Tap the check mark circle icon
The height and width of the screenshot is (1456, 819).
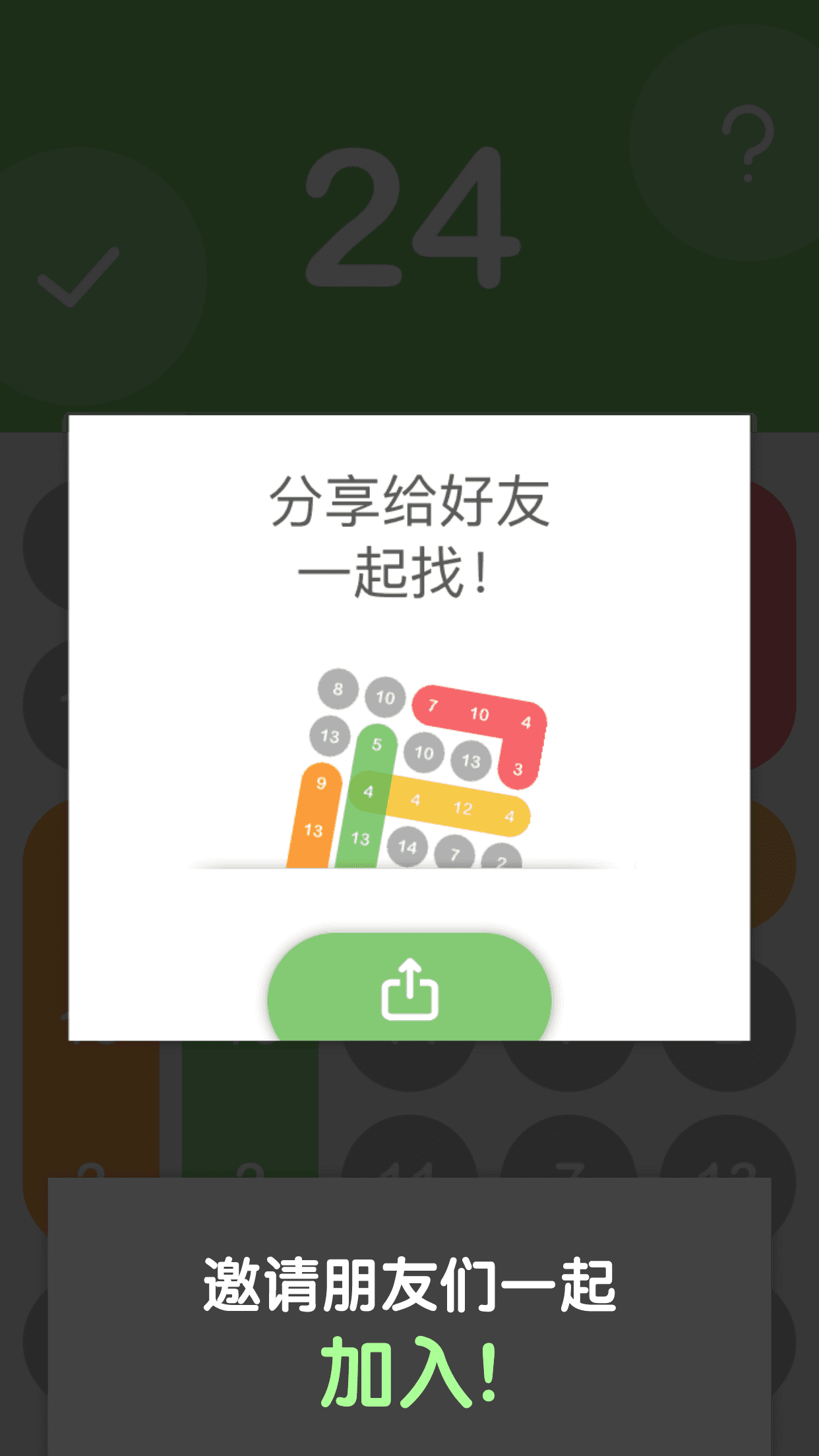(x=78, y=276)
